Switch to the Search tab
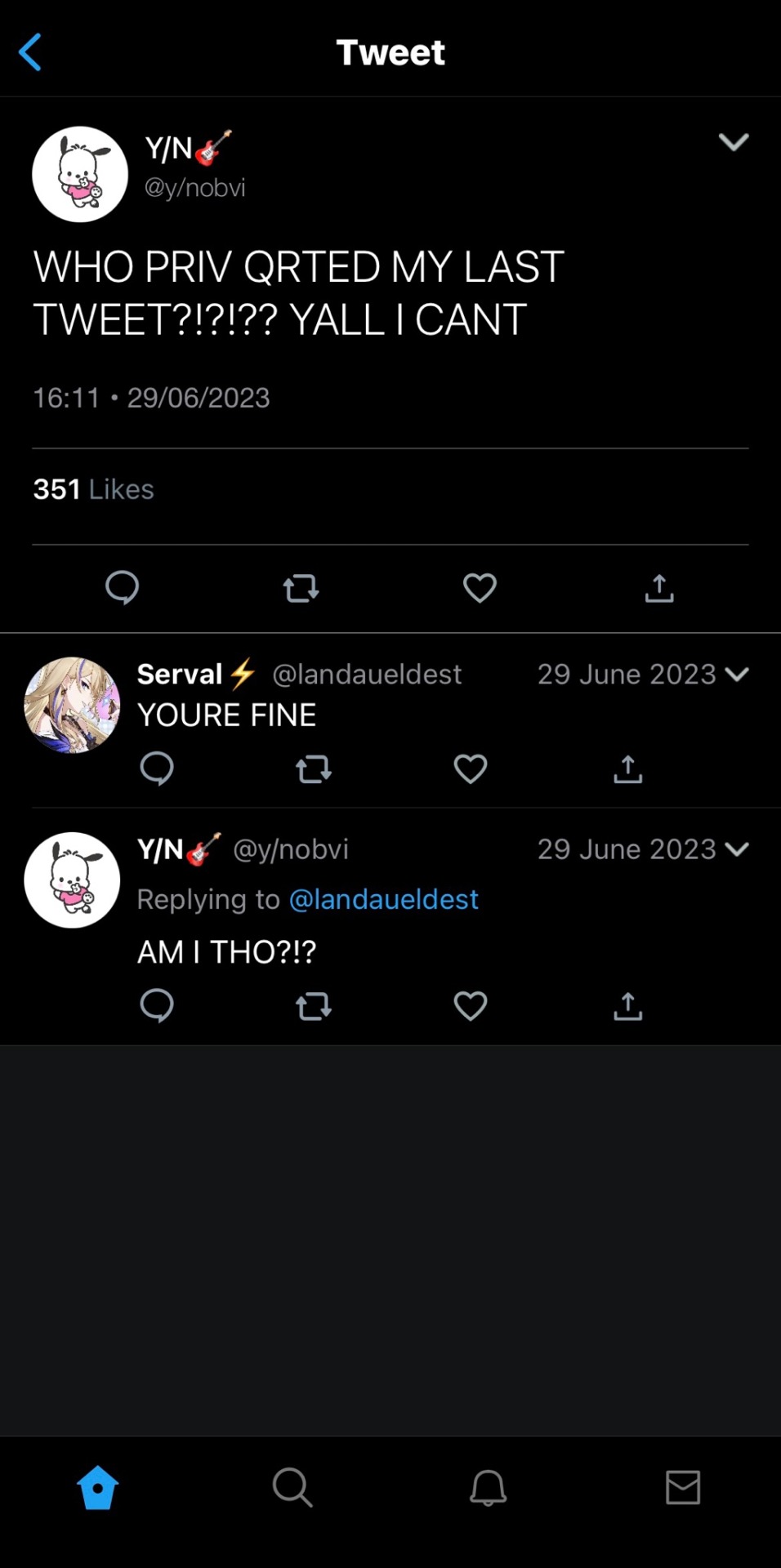This screenshot has width=781, height=1568. 292,1486
